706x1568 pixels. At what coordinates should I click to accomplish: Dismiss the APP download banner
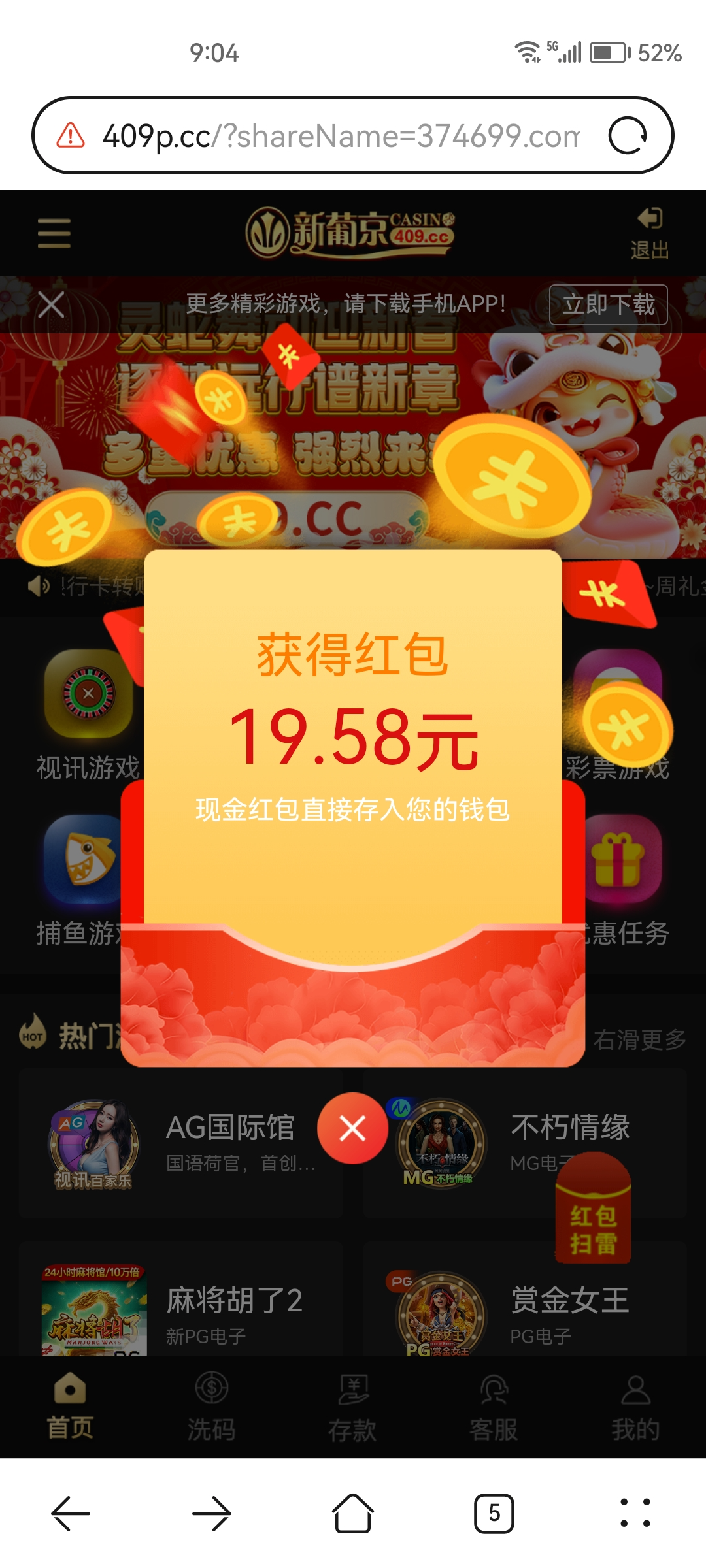tap(51, 304)
